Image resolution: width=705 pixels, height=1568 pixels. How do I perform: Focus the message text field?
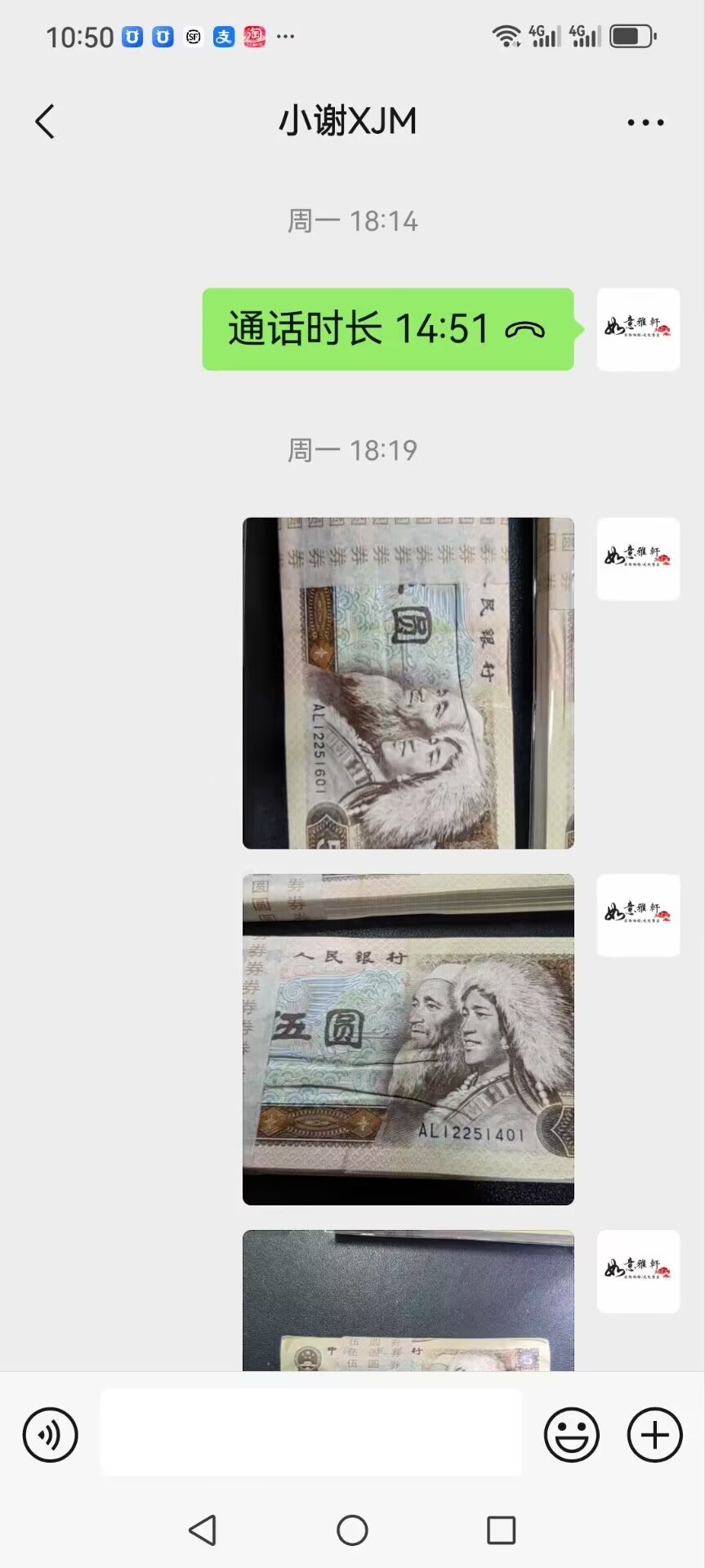pyautogui.click(x=310, y=1433)
